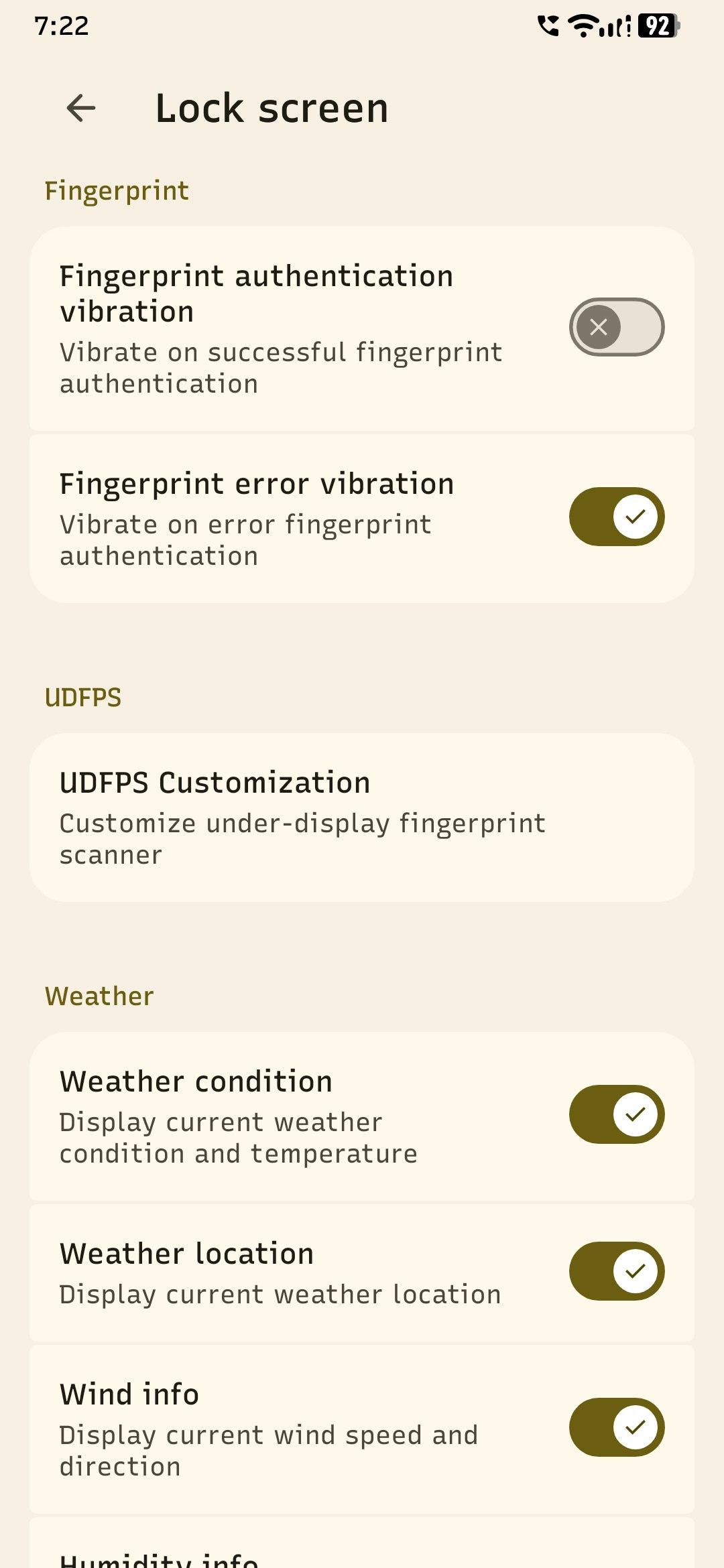Disable Fingerprint error vibration
724x1568 pixels.
tap(617, 517)
